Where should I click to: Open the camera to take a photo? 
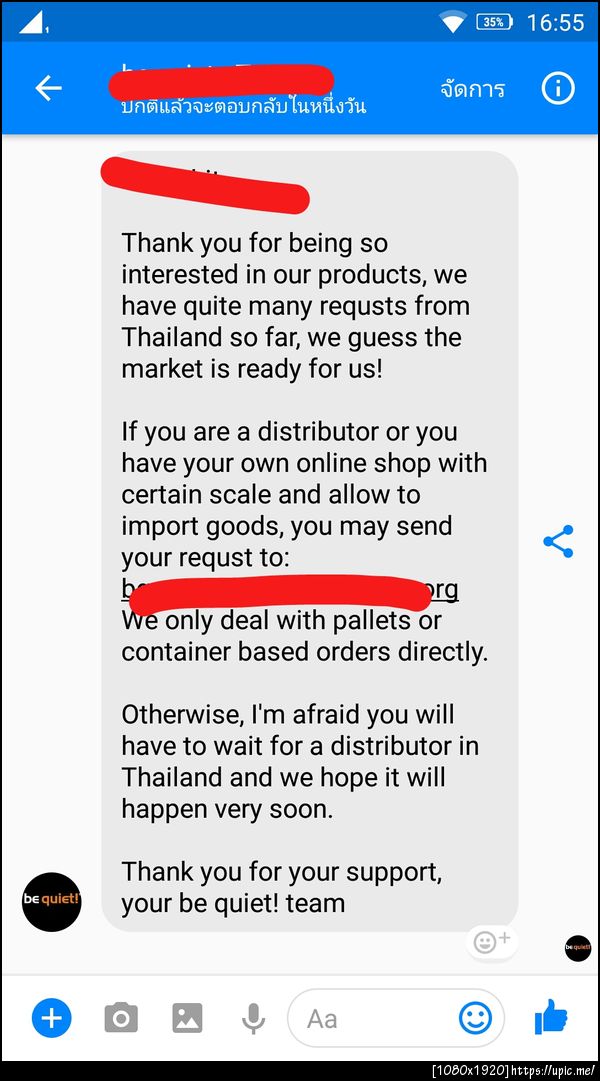121,1019
